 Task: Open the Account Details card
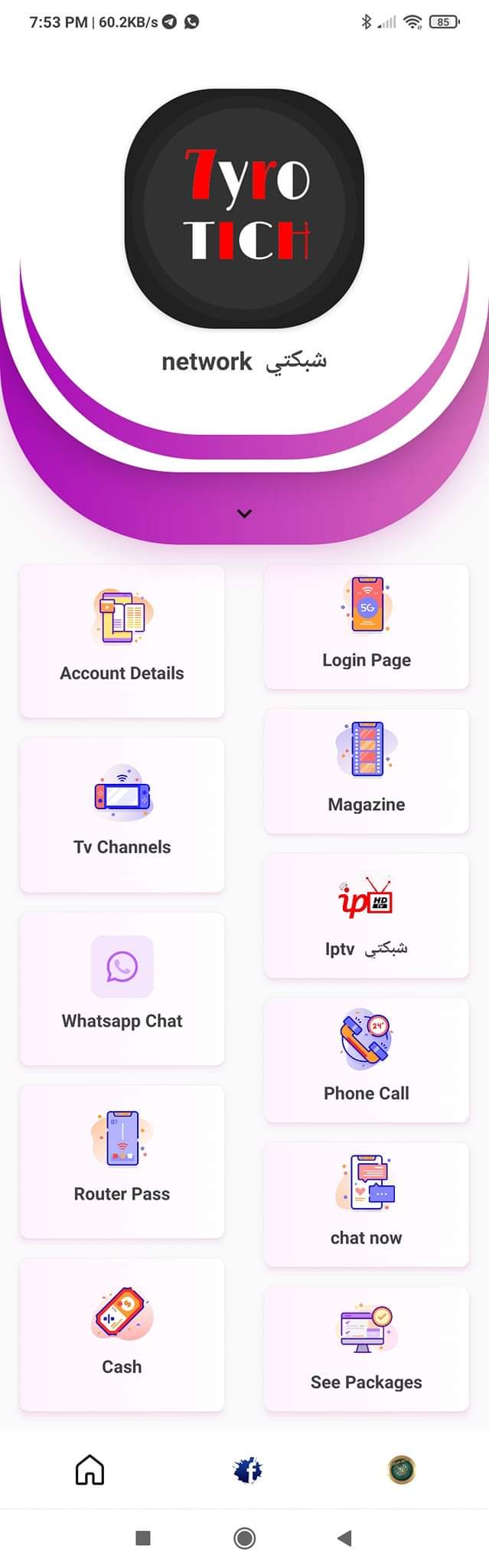point(122,641)
